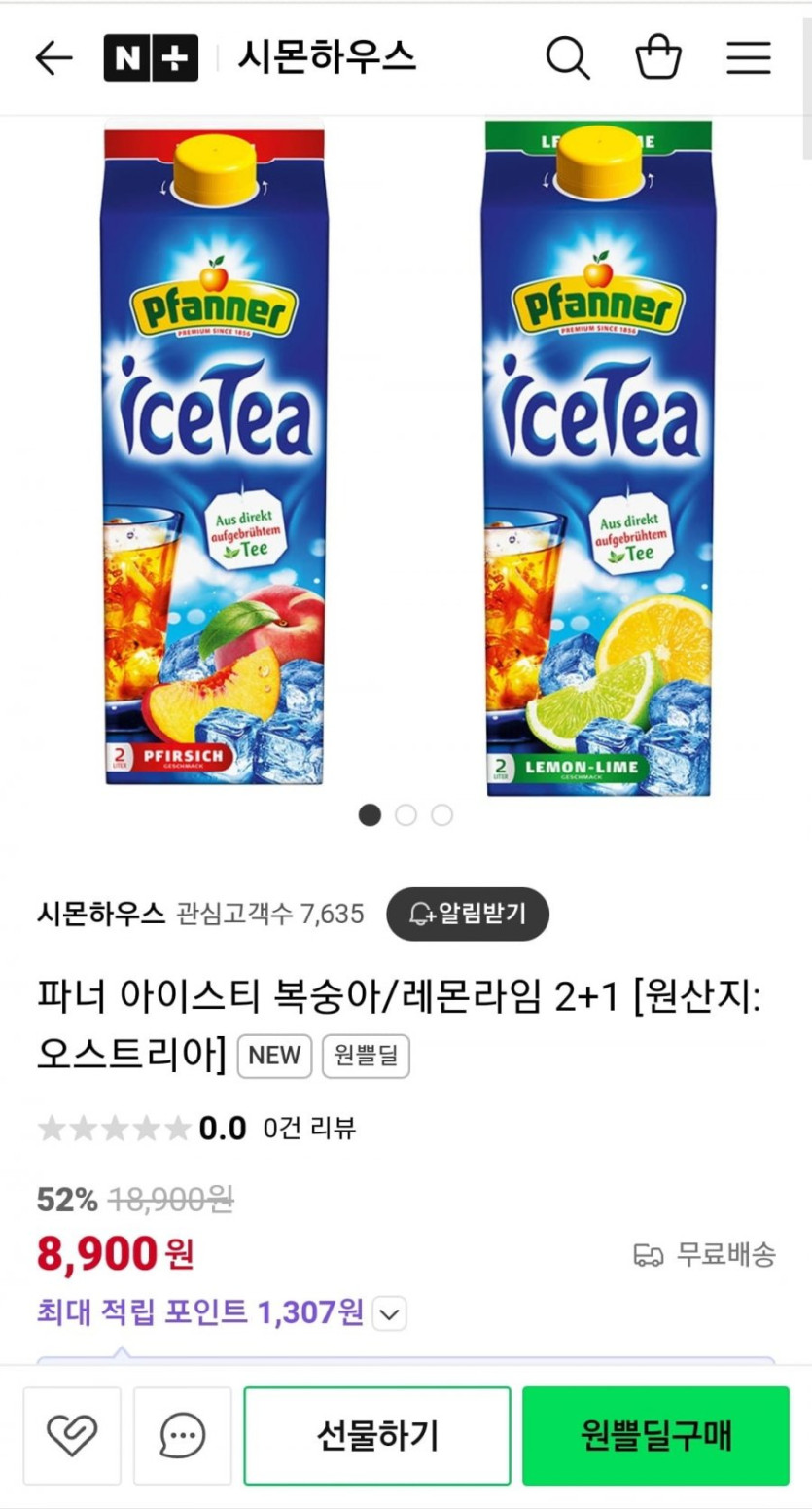Tap the 알림받기 notification button
The height and width of the screenshot is (1509, 812).
[x=468, y=914]
